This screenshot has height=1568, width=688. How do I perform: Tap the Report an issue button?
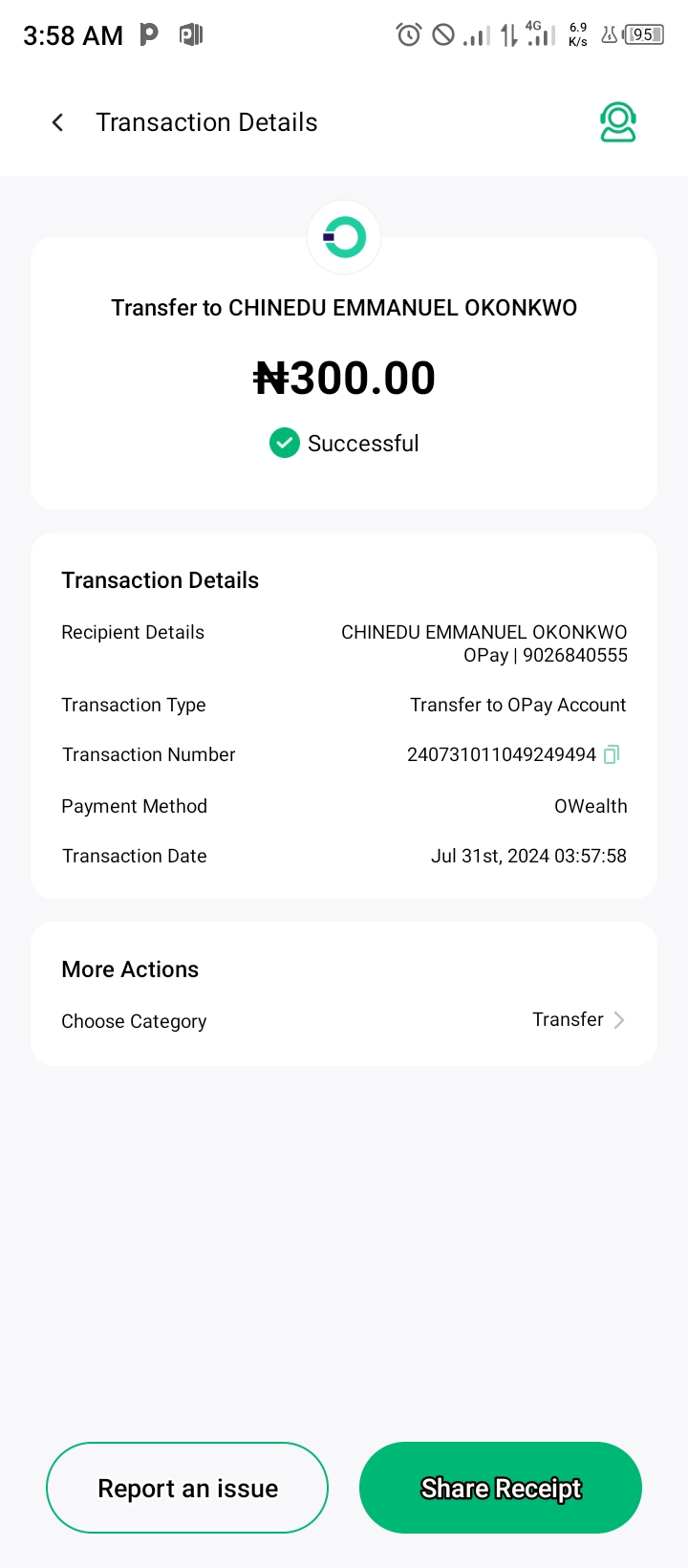point(187,1488)
